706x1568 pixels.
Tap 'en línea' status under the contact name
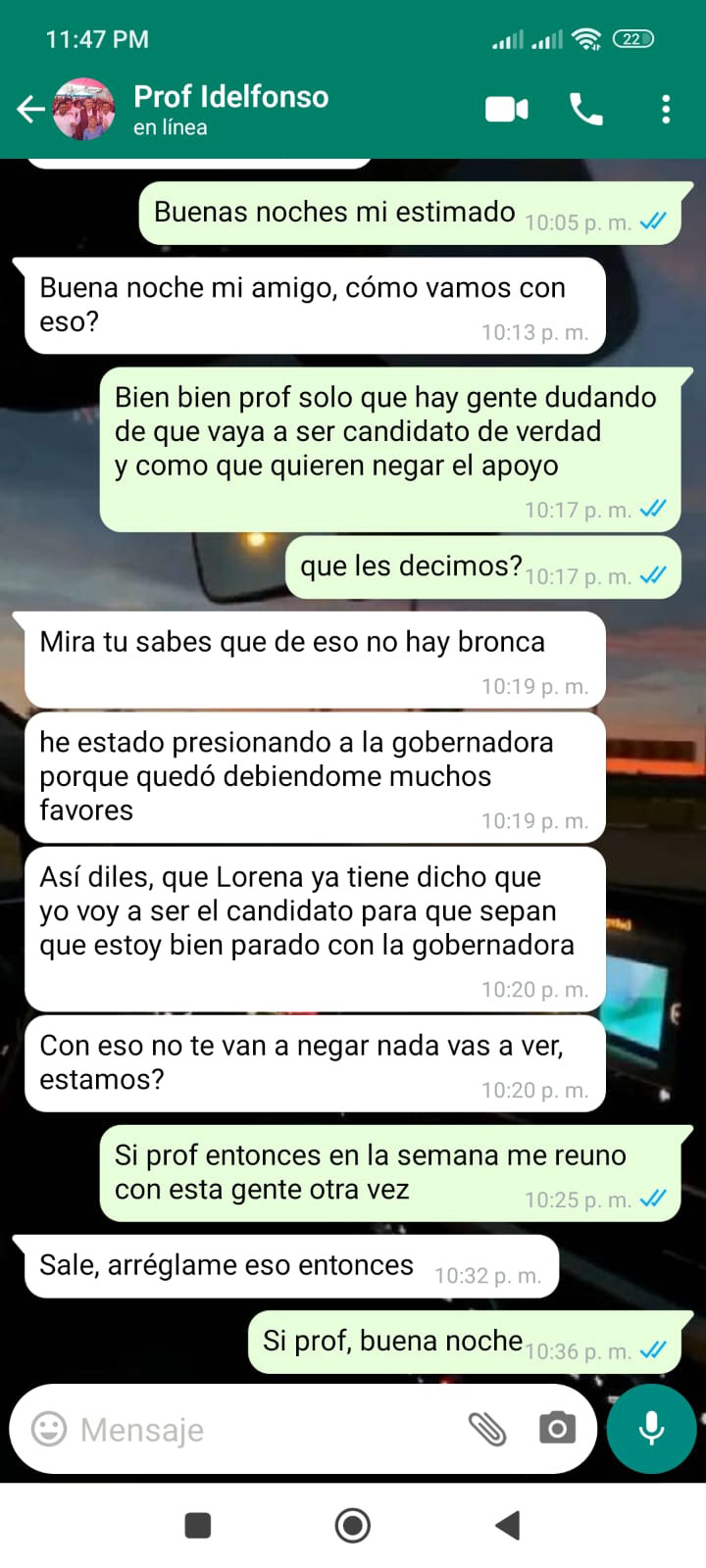tap(173, 127)
